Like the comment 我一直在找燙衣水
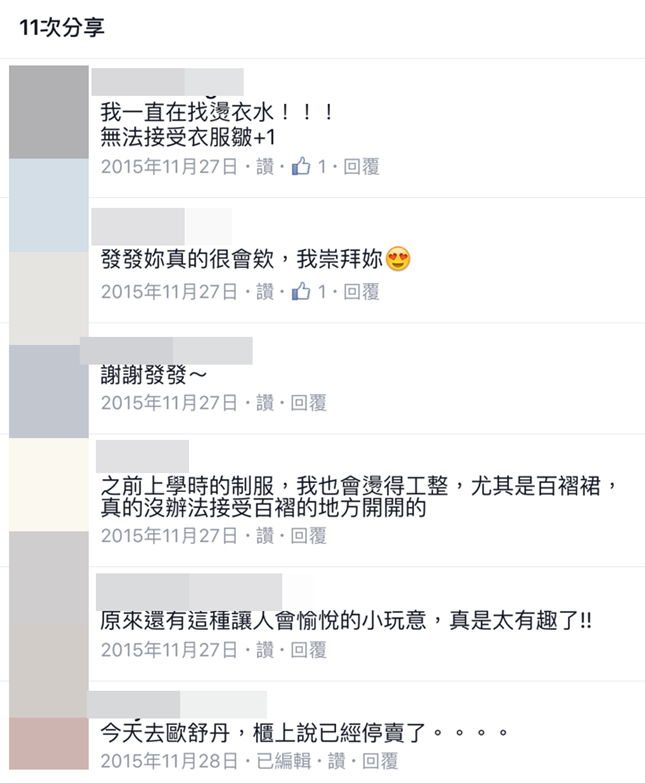 click(x=265, y=167)
